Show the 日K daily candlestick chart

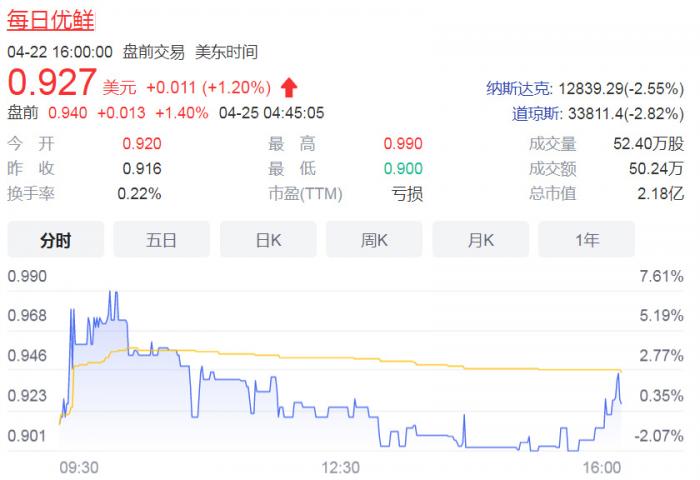click(x=268, y=240)
